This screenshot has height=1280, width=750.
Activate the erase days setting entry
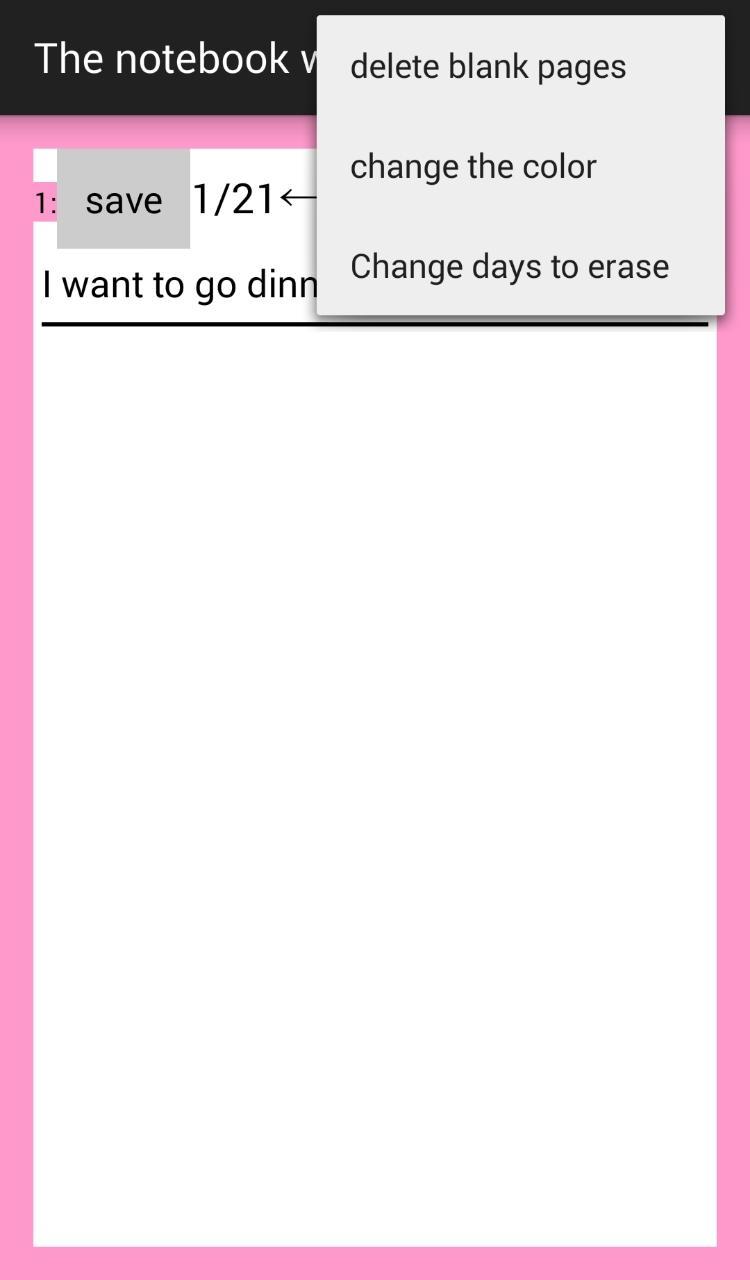tap(509, 266)
